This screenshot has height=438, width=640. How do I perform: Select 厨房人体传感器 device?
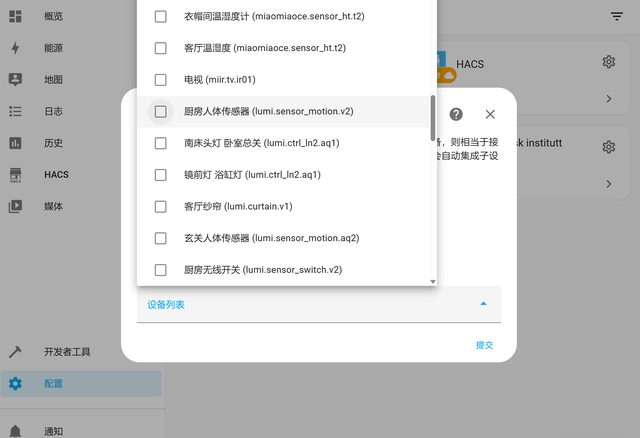pos(160,112)
